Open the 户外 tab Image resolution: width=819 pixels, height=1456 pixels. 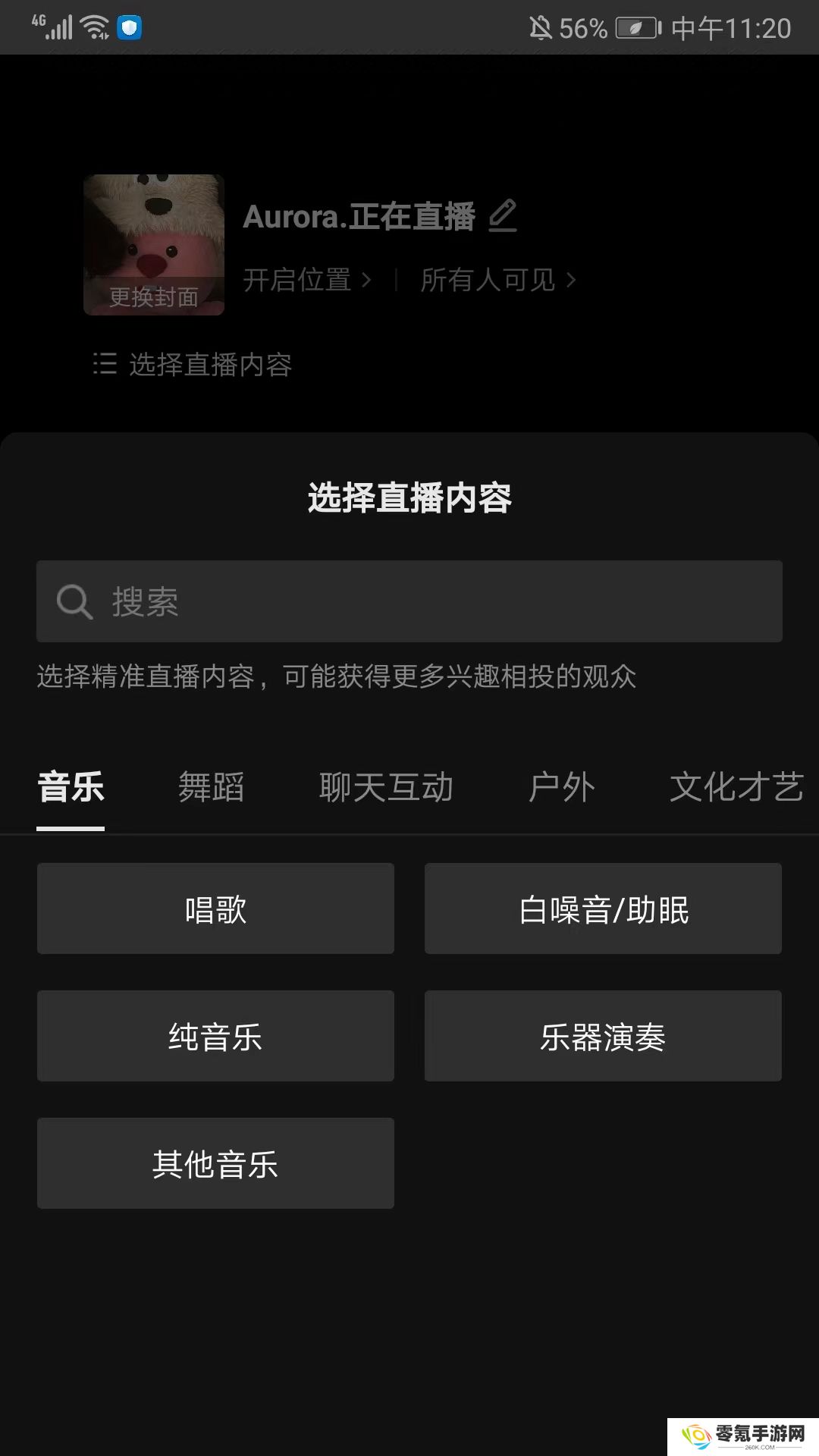point(562,787)
